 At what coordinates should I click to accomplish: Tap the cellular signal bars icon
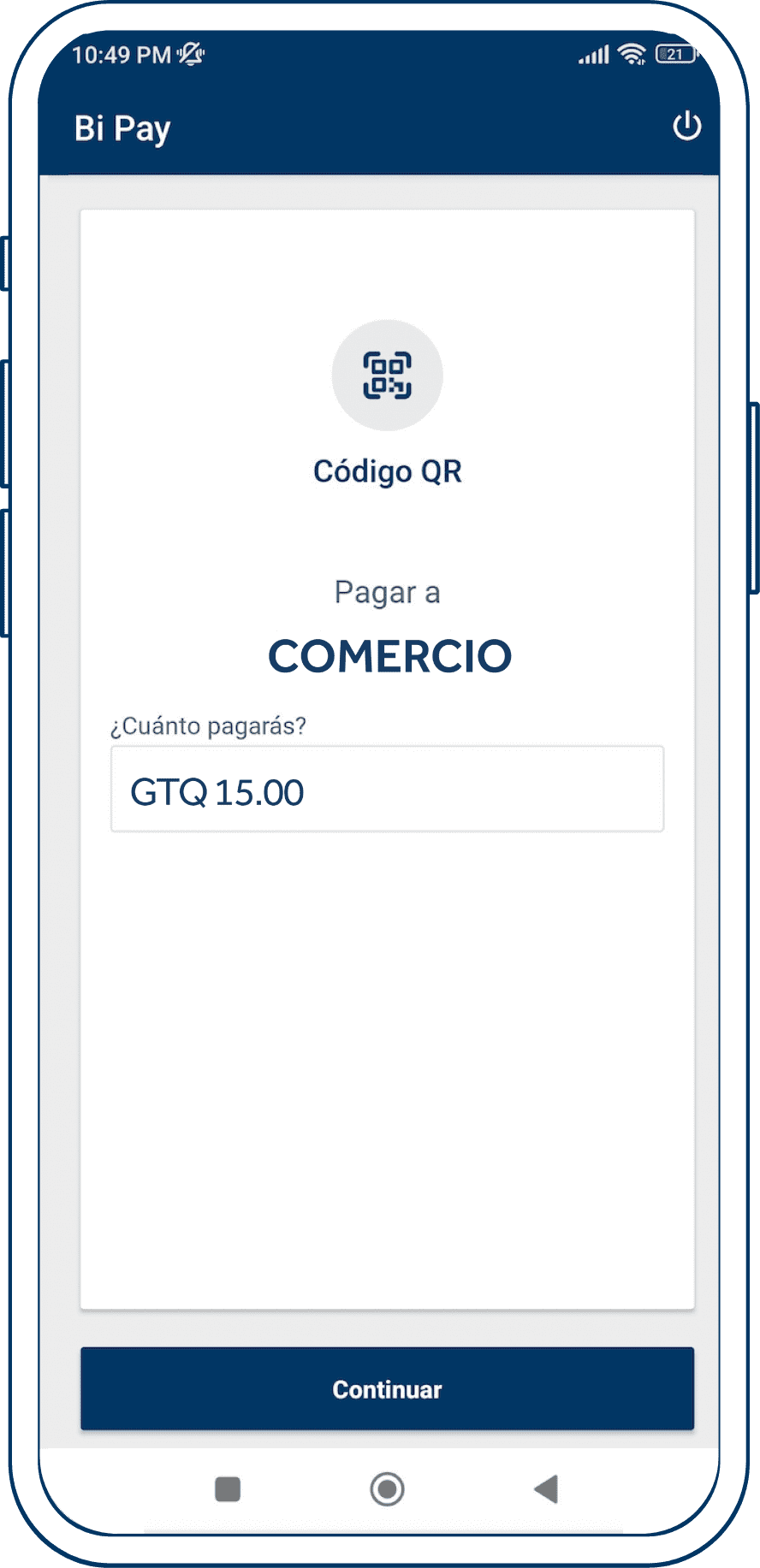(x=591, y=53)
